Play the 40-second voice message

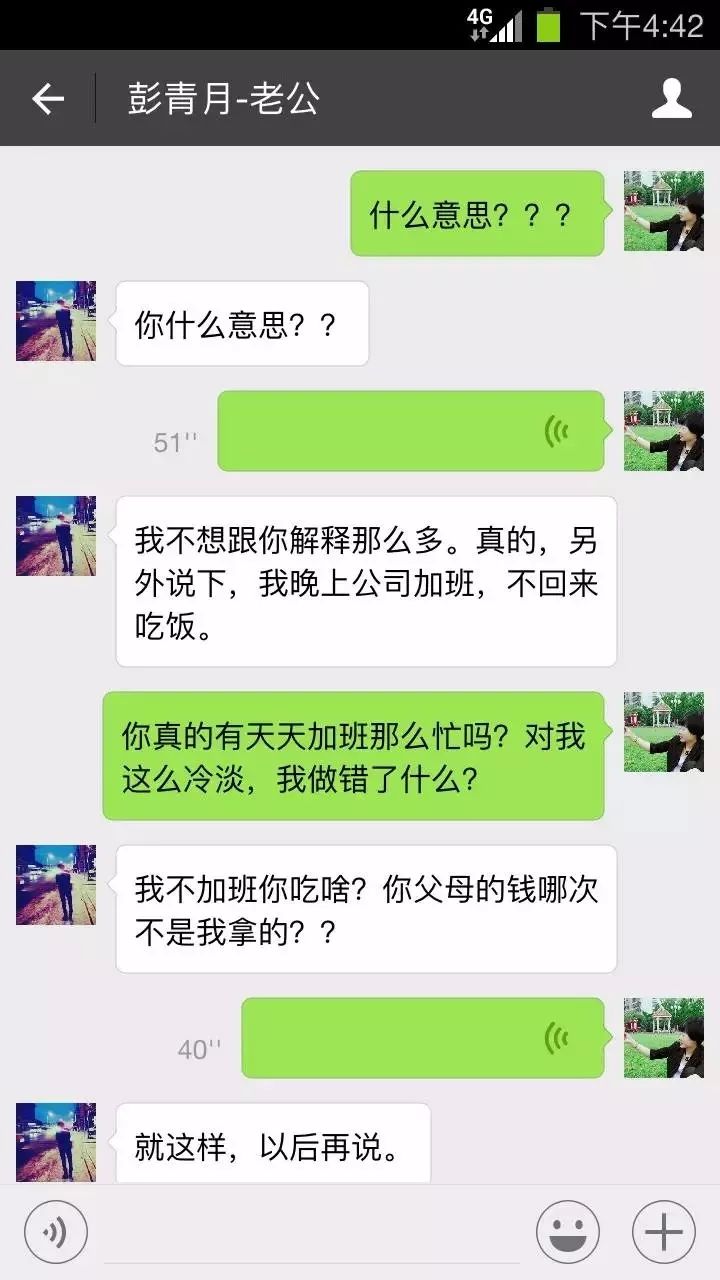(x=425, y=1038)
